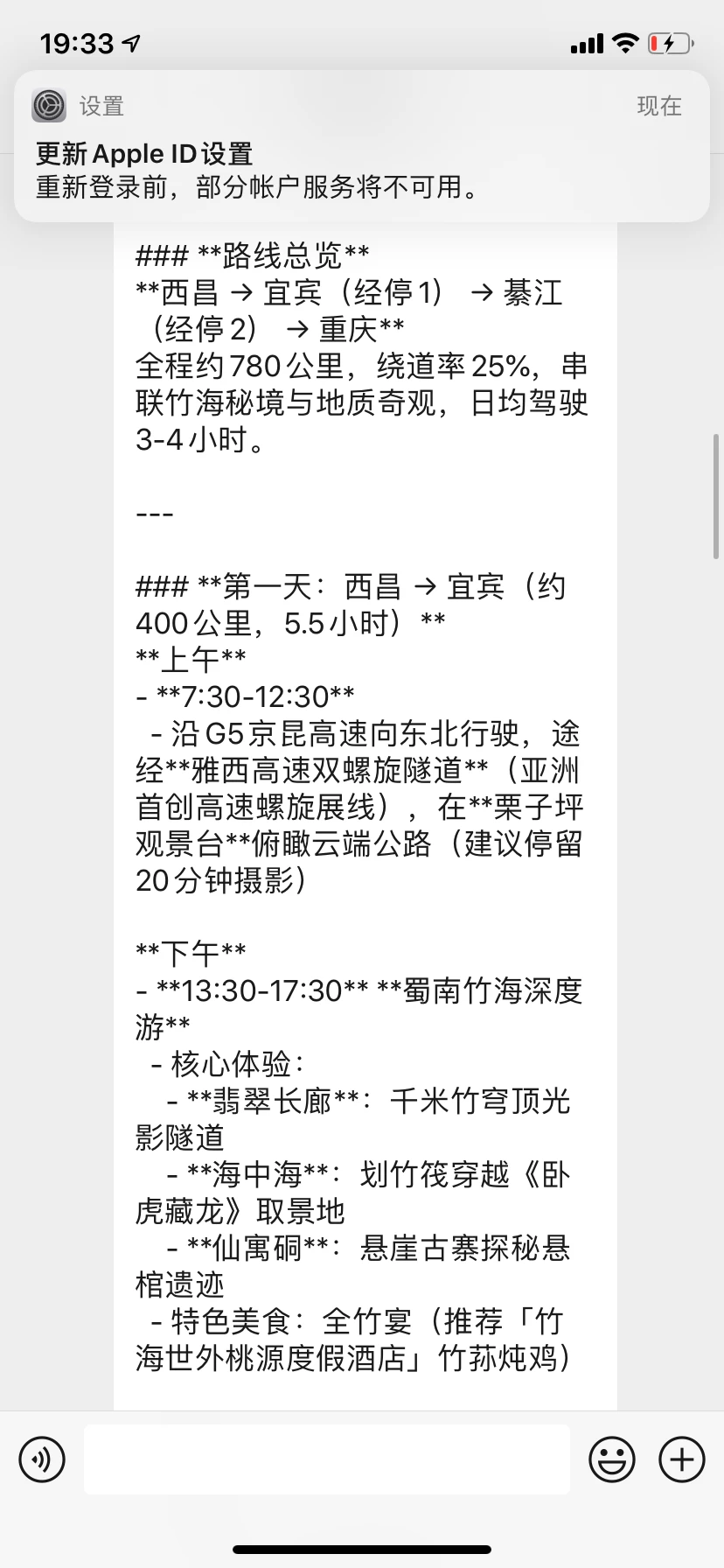This screenshot has width=724, height=1568.
Task: Open the emoji sticker panel
Action: [x=612, y=1459]
